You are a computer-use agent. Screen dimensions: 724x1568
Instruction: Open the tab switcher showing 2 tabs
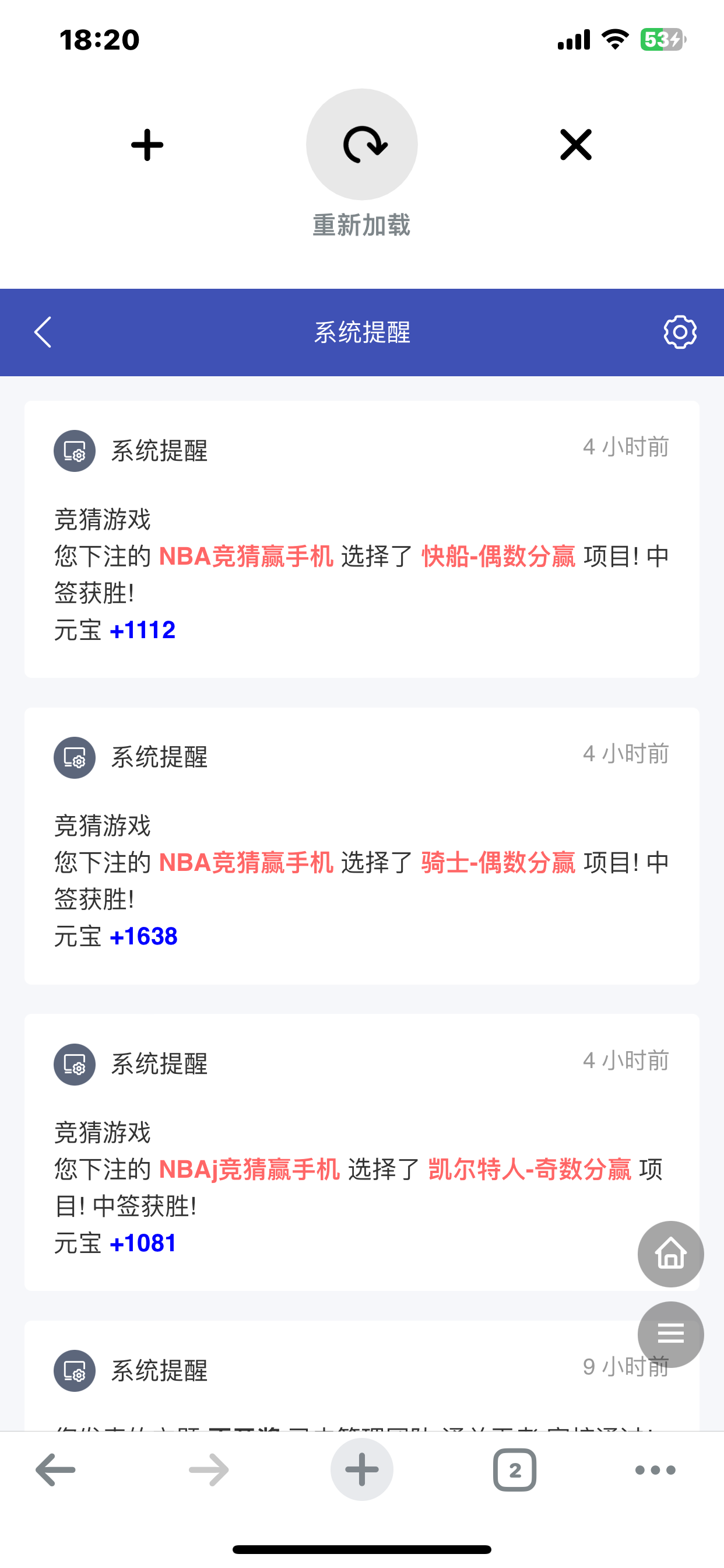515,1470
